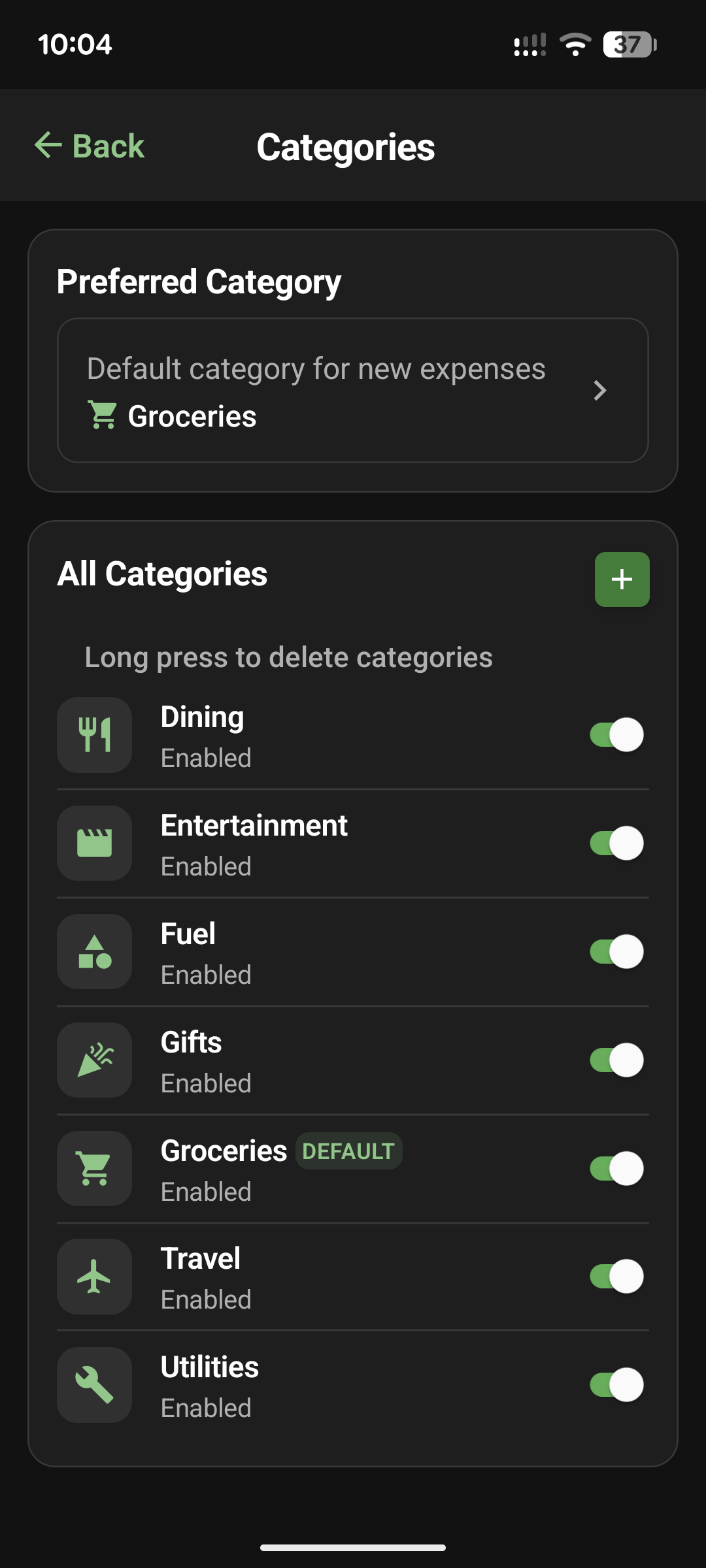The width and height of the screenshot is (706, 1568).
Task: Click the back arrow chevron
Action: click(46, 145)
